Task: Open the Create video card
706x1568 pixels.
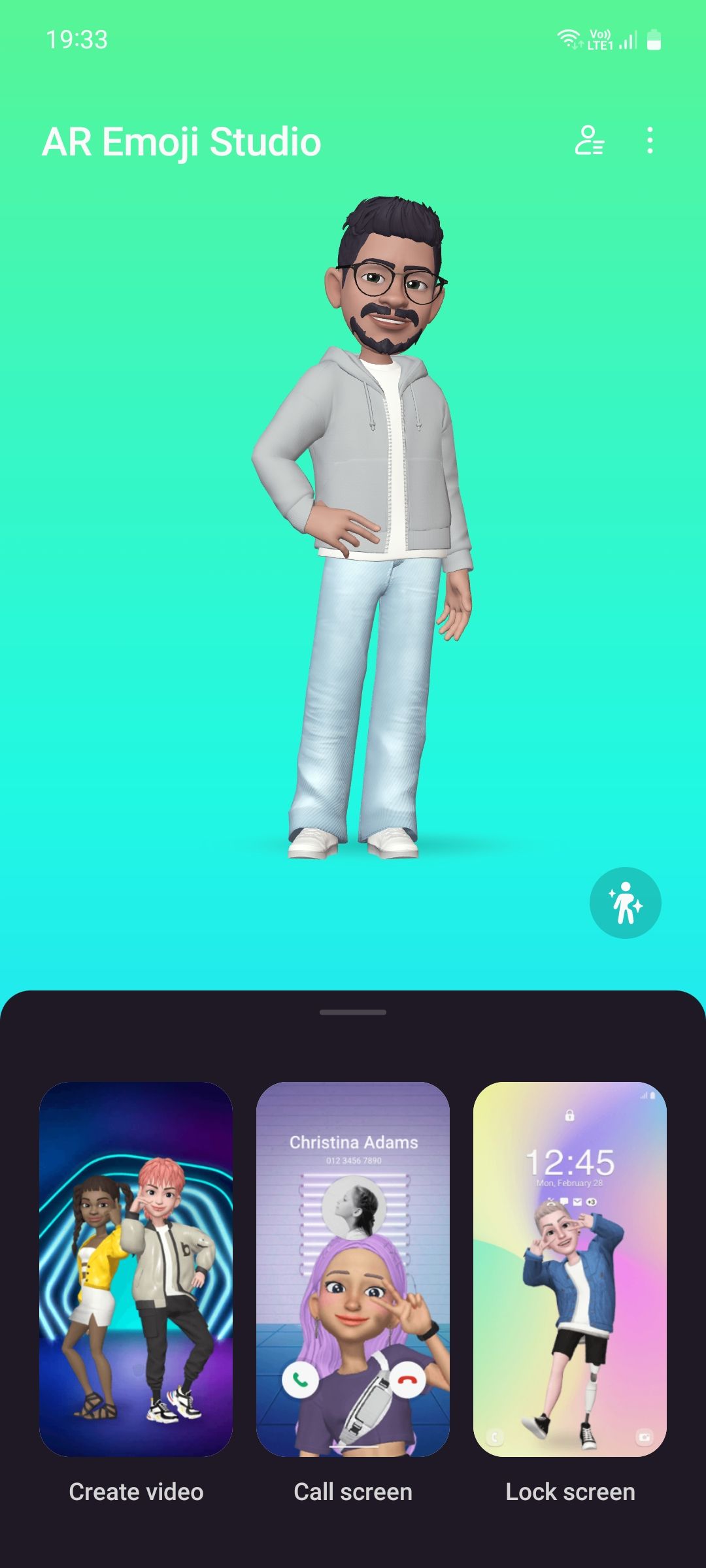Action: [x=136, y=1269]
